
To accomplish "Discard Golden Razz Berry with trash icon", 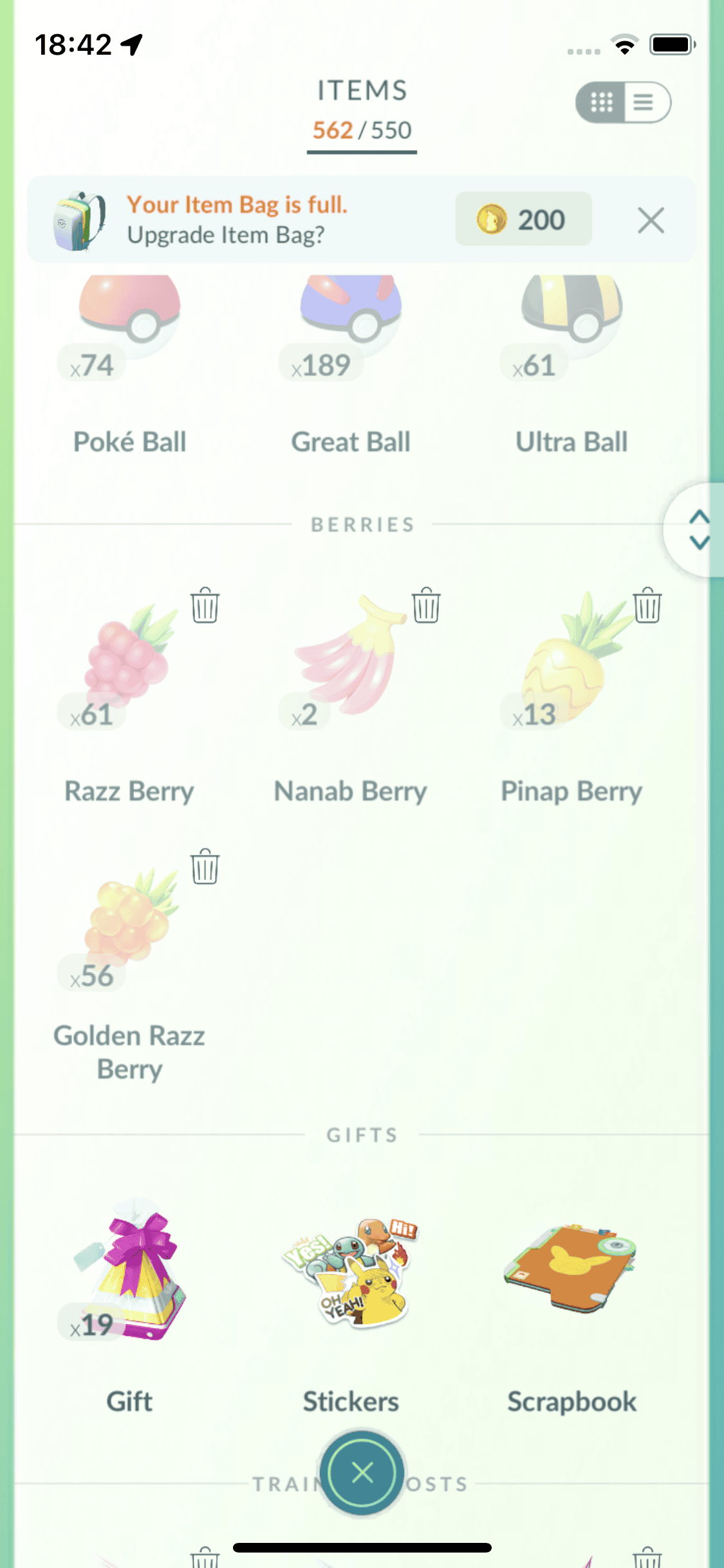I will (x=205, y=867).
